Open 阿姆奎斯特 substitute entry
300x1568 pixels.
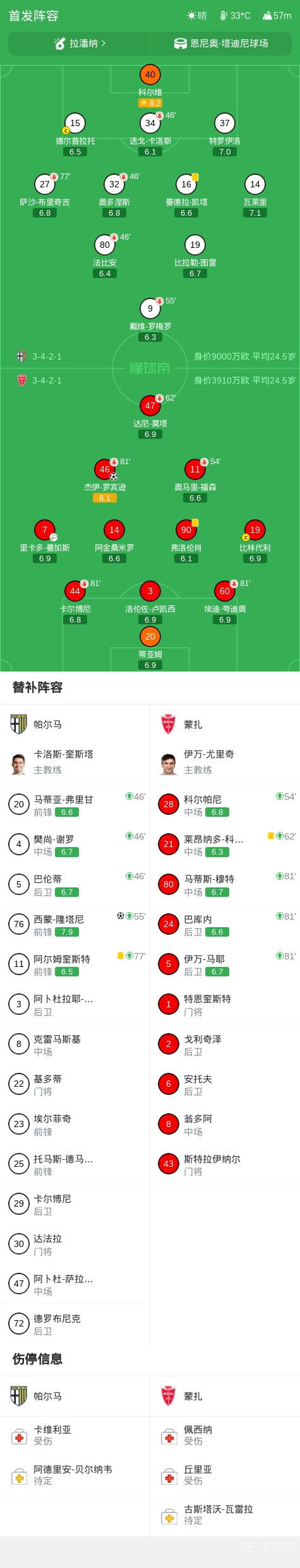pyautogui.click(x=75, y=964)
